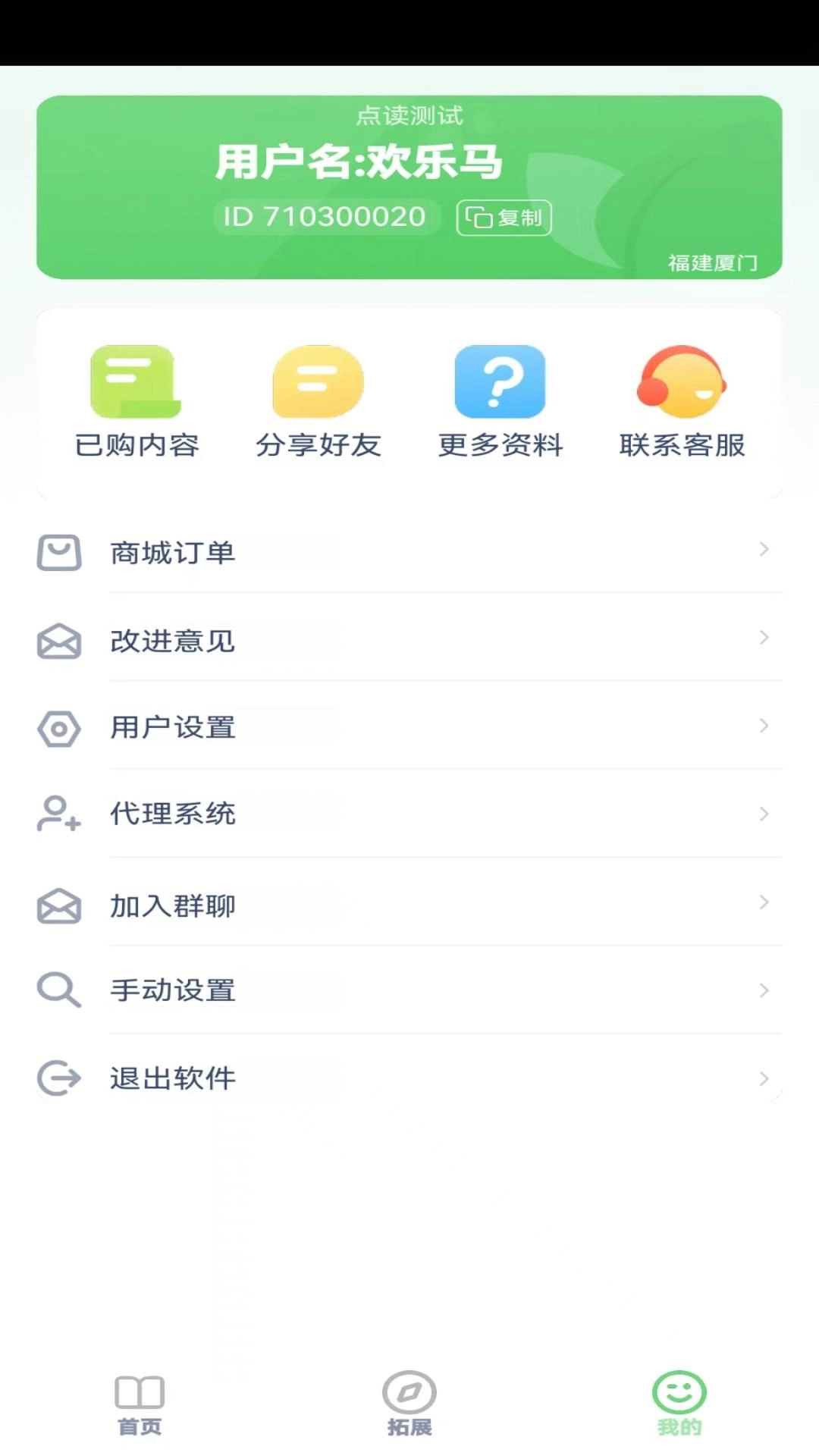Expand the 加入群聊 row arrow
This screenshot has height=1456, width=819.
click(x=764, y=902)
